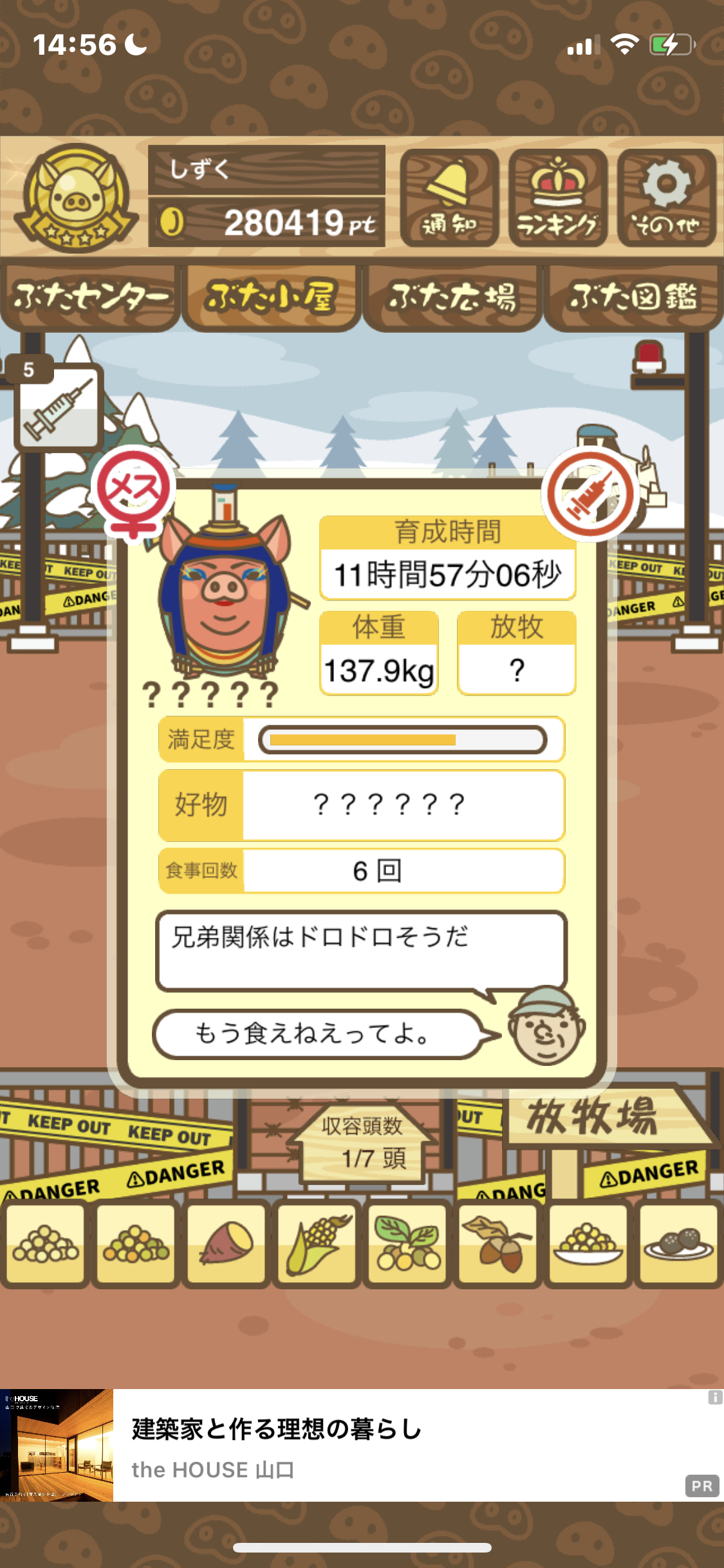
Task: Select the acorn feed item
Action: 498,1244
